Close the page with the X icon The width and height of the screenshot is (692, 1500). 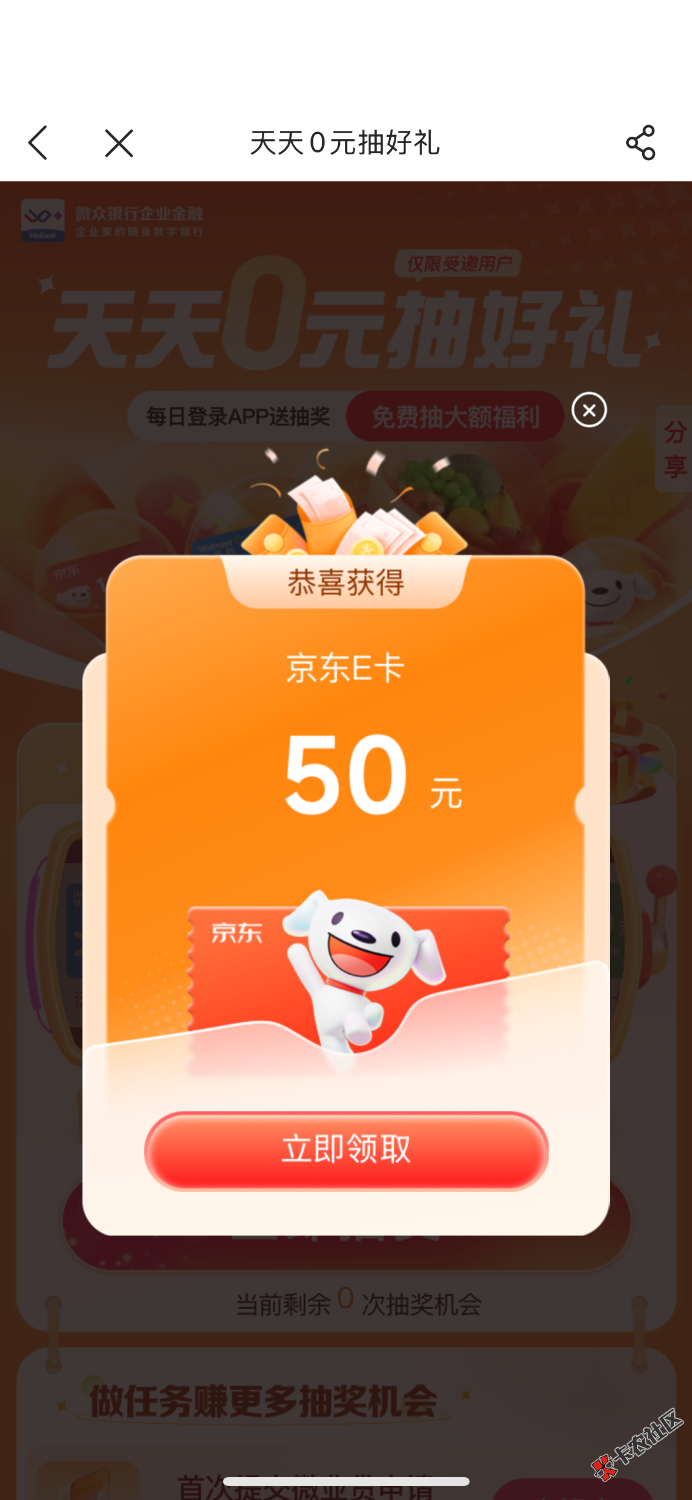(119, 143)
